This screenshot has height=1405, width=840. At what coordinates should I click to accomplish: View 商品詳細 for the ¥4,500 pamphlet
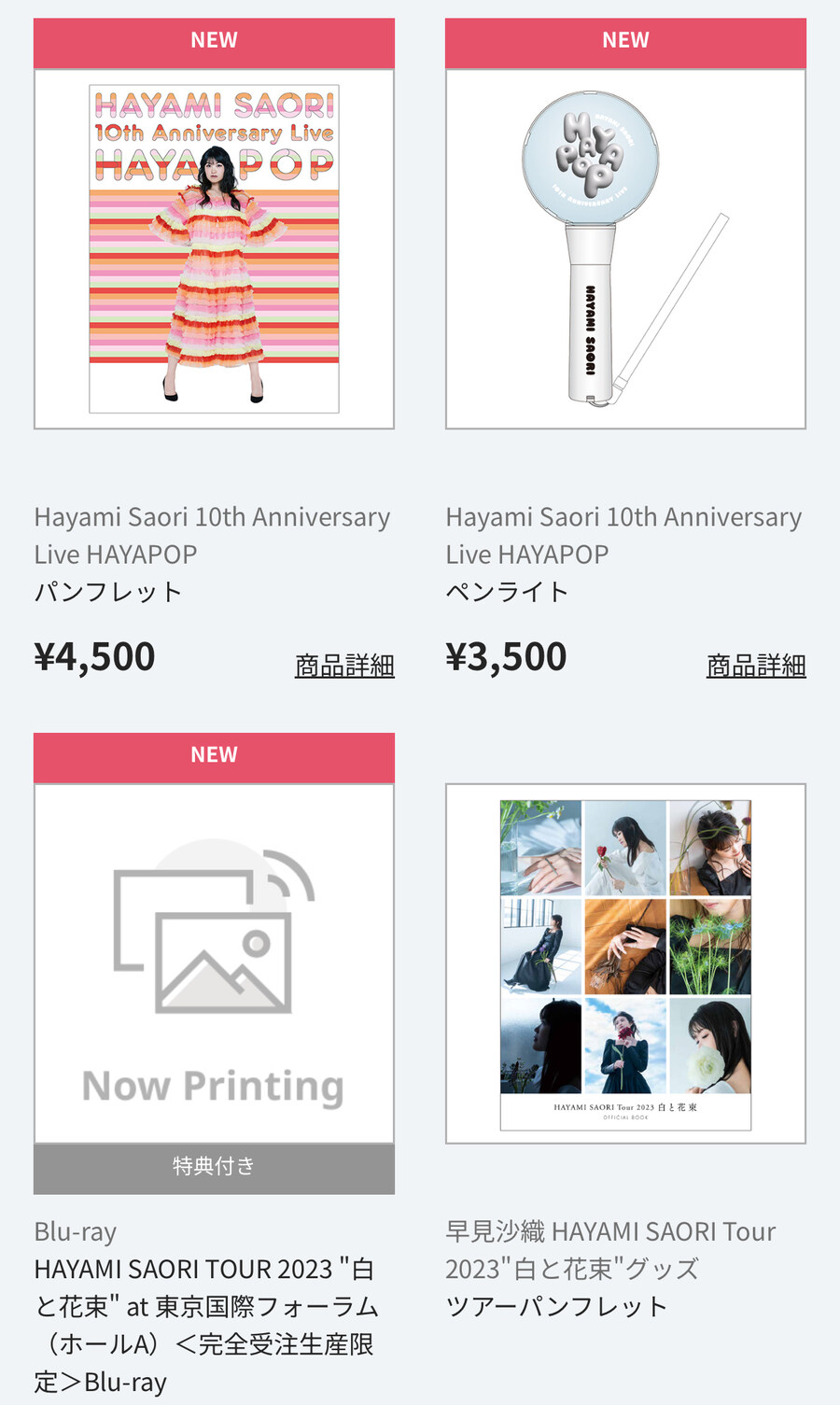coord(344,666)
